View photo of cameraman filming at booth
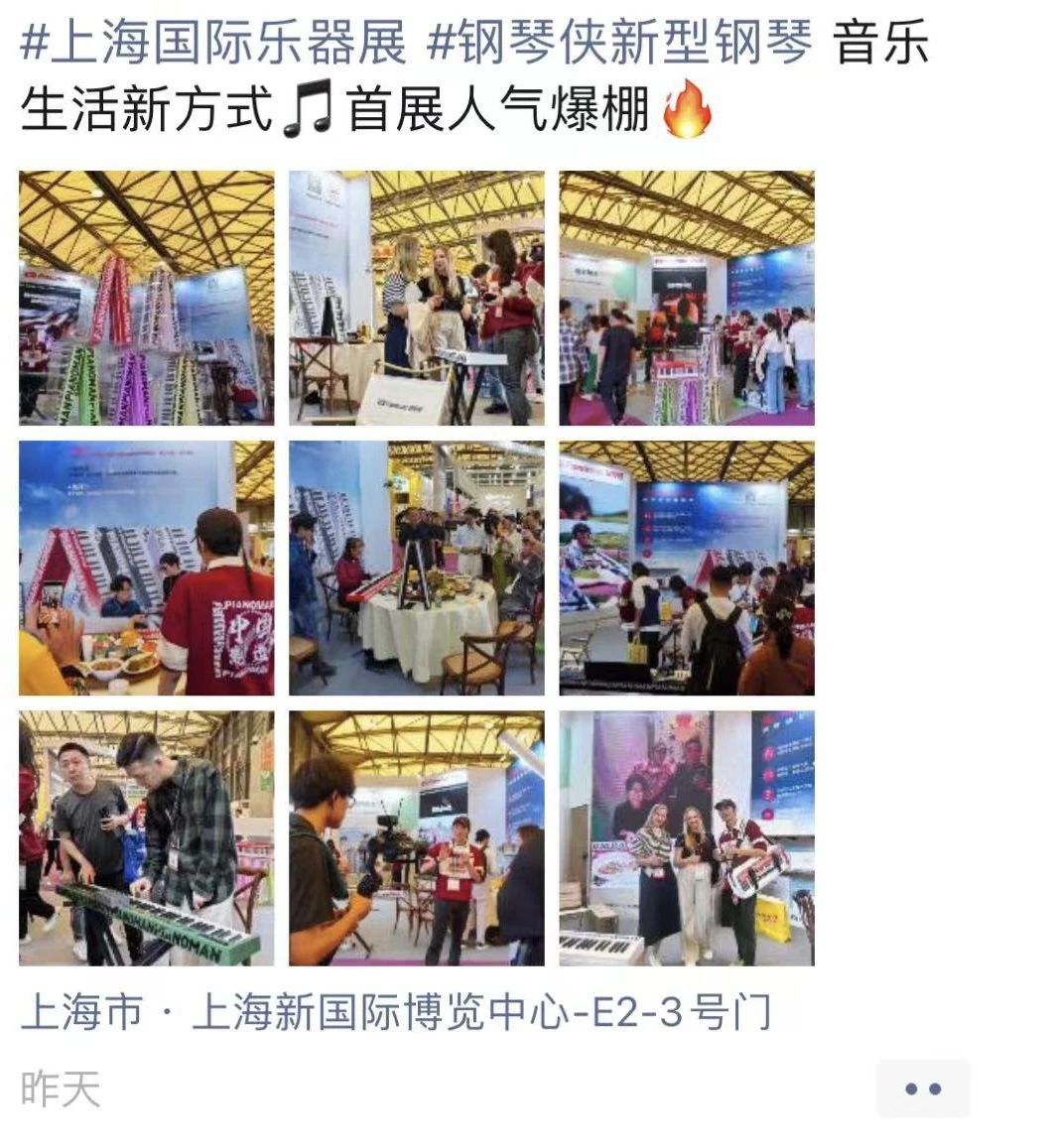This screenshot has height=1148, width=1054. pos(417,837)
